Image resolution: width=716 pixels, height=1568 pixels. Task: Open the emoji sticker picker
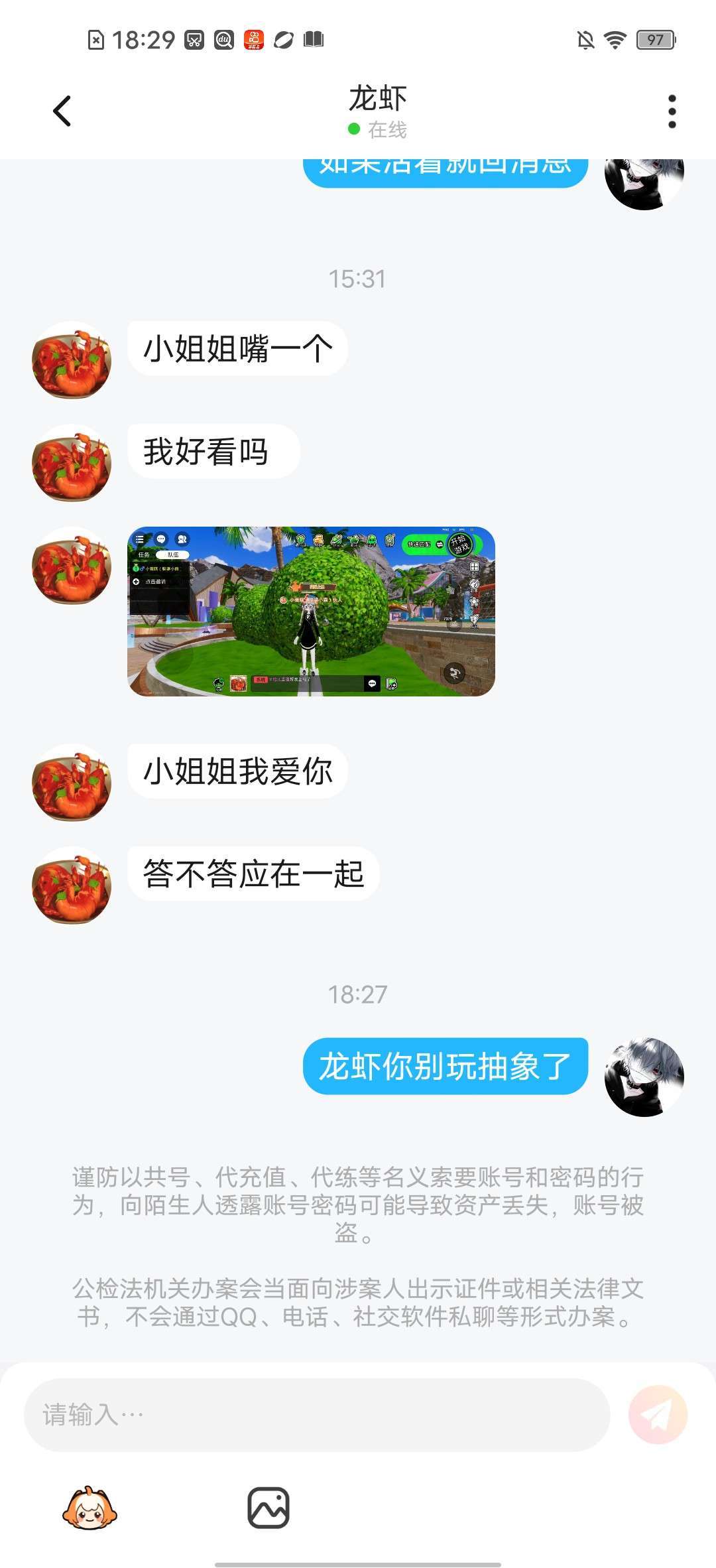89,1508
